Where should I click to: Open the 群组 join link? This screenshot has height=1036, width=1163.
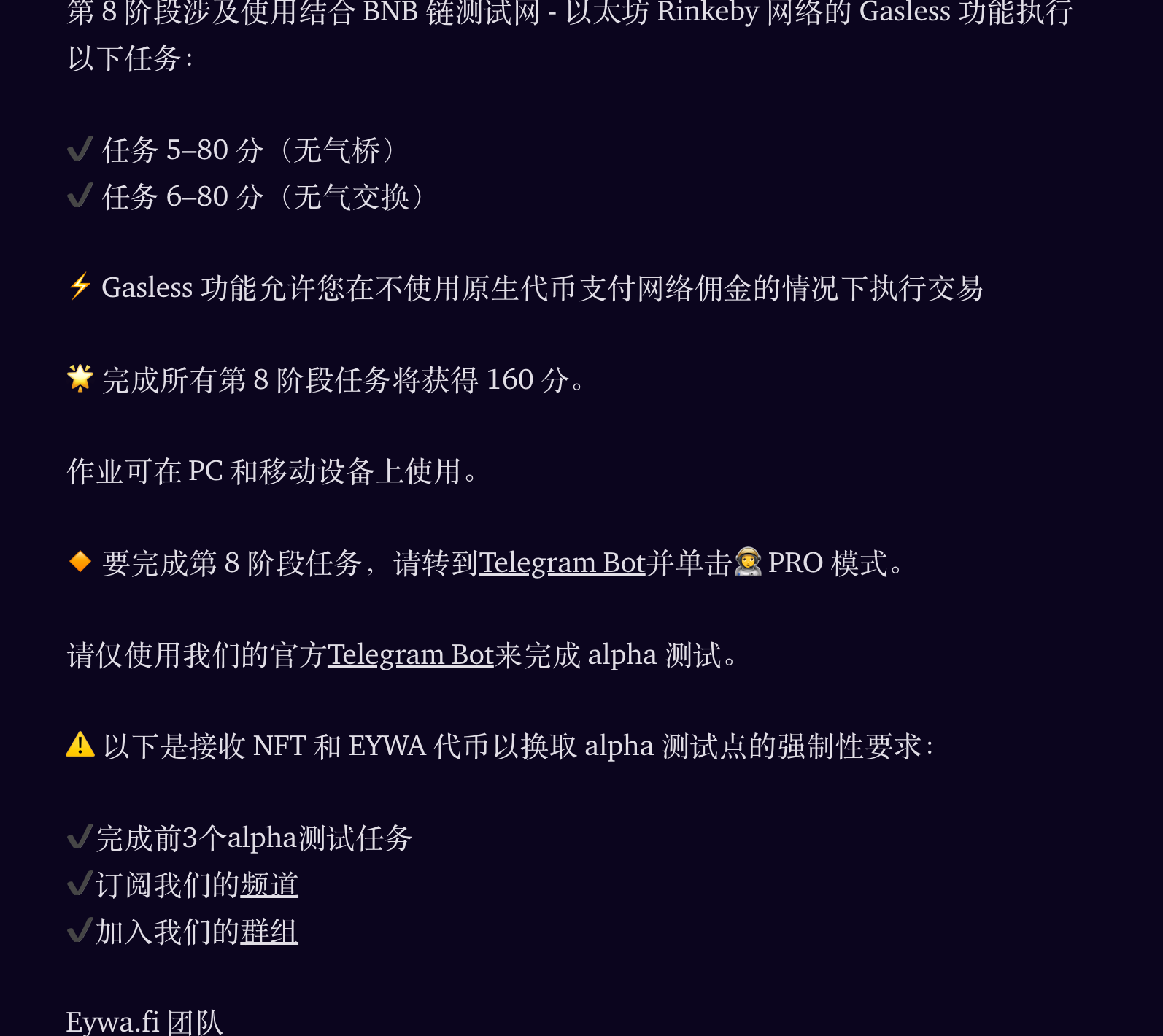pyautogui.click(x=269, y=932)
